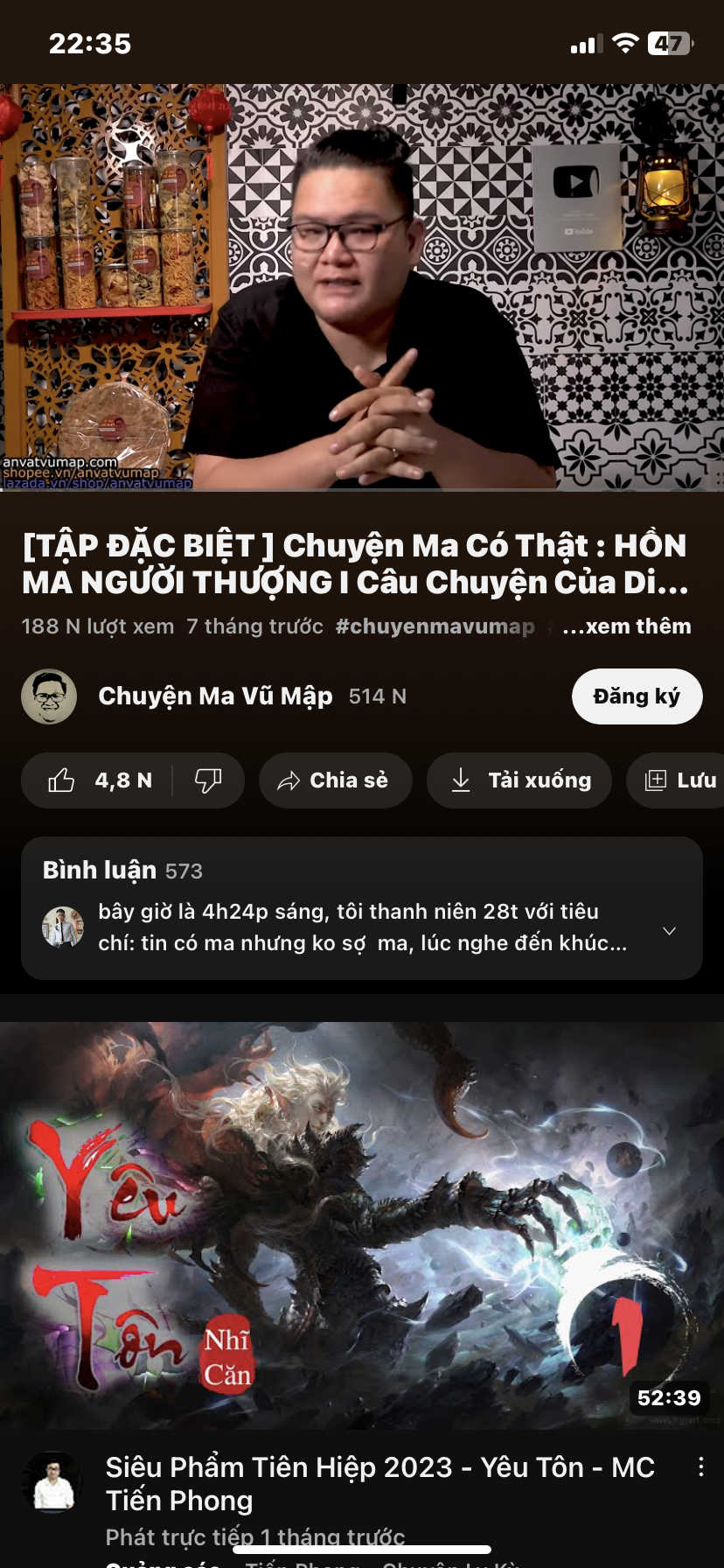Viewport: 724px width, 1568px height.
Task: Open MC Tiến Phong channel avatar
Action: [x=52, y=1481]
